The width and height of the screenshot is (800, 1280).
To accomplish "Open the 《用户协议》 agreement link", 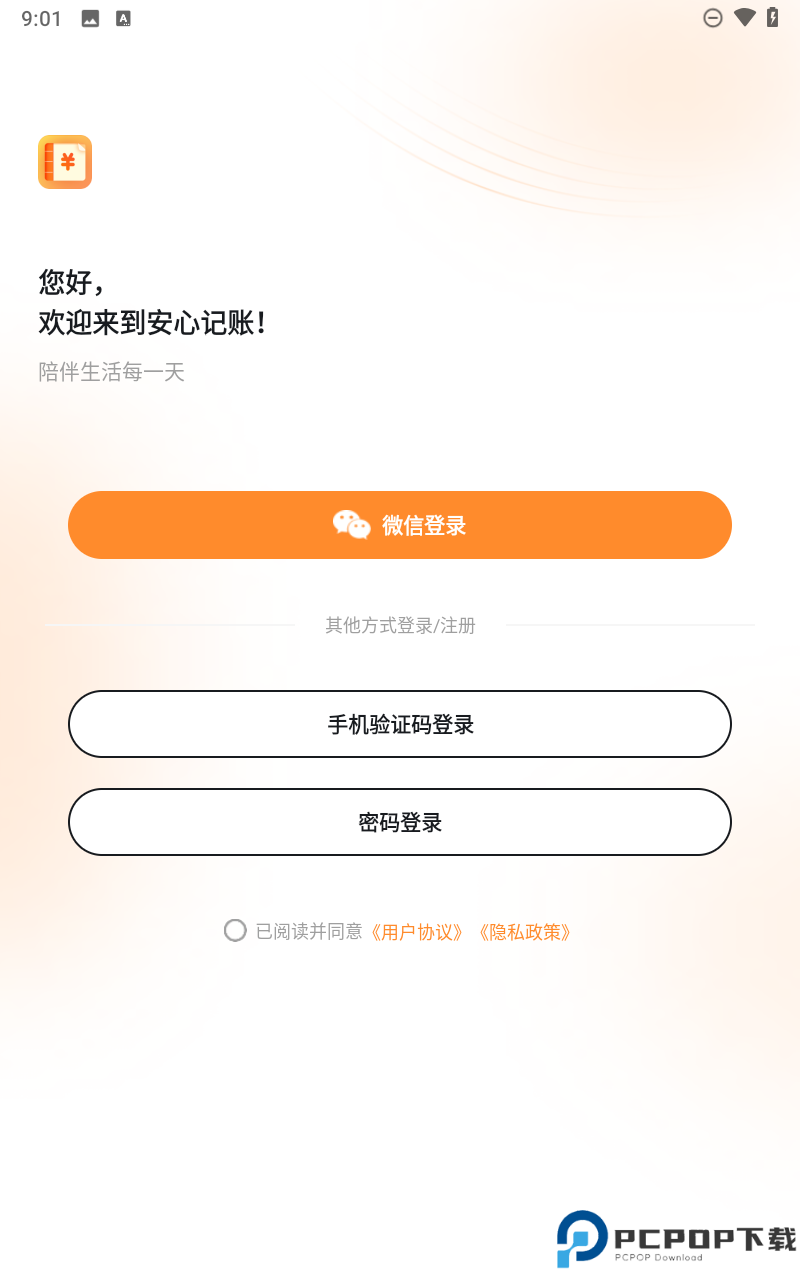I will click(x=417, y=931).
